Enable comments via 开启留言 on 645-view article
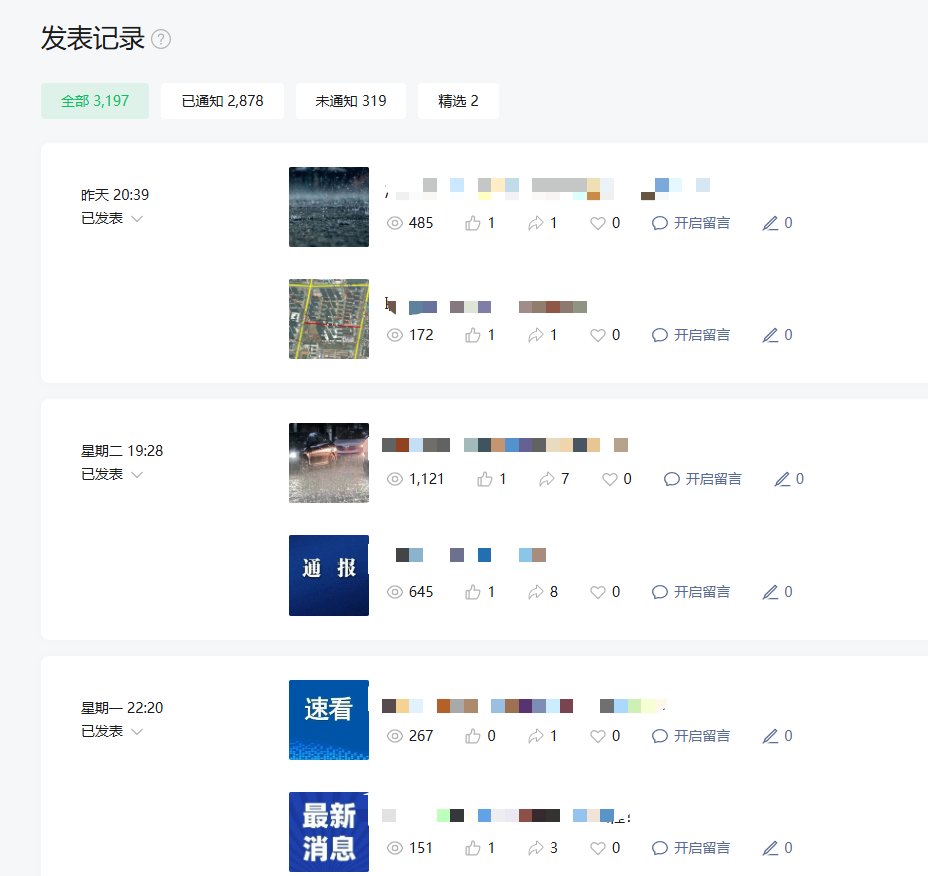 [x=691, y=592]
